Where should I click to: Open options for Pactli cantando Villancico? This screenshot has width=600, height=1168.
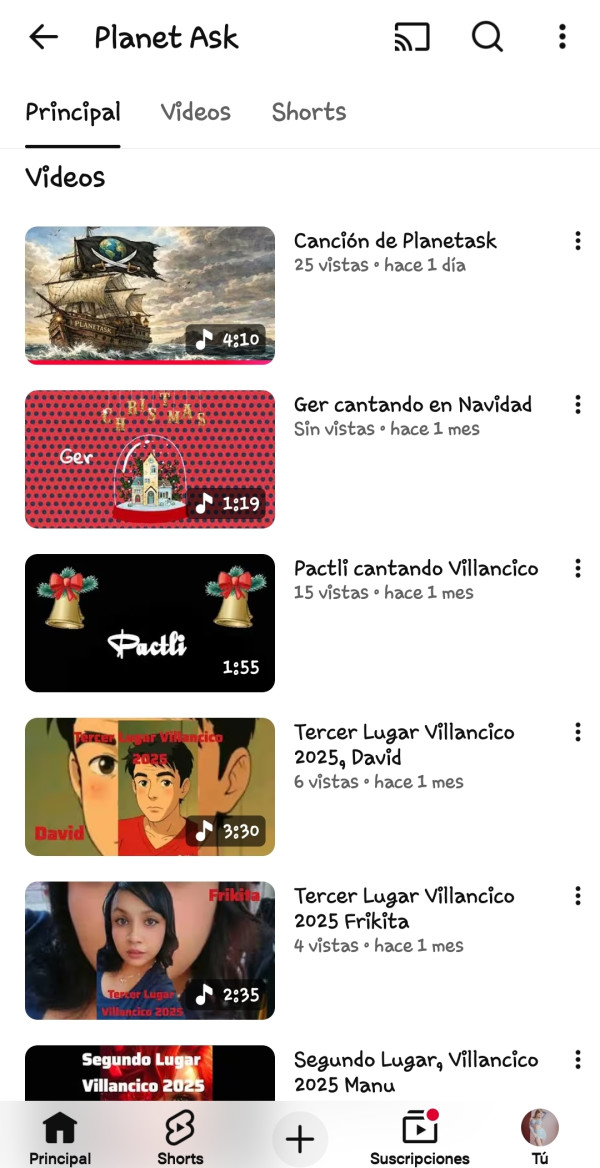tap(577, 569)
